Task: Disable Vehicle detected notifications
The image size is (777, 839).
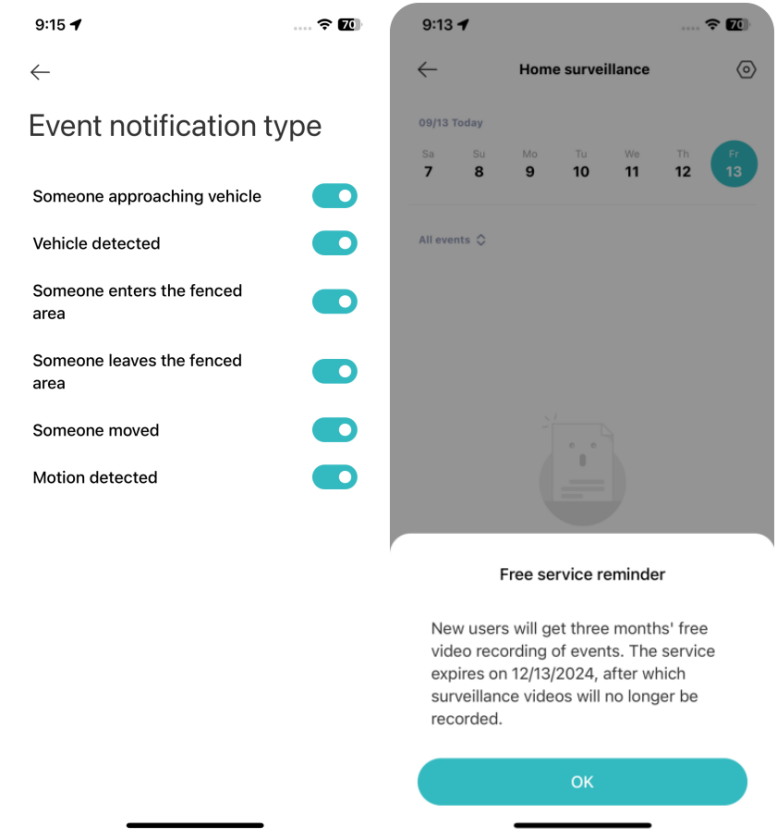Action: pyautogui.click(x=334, y=243)
